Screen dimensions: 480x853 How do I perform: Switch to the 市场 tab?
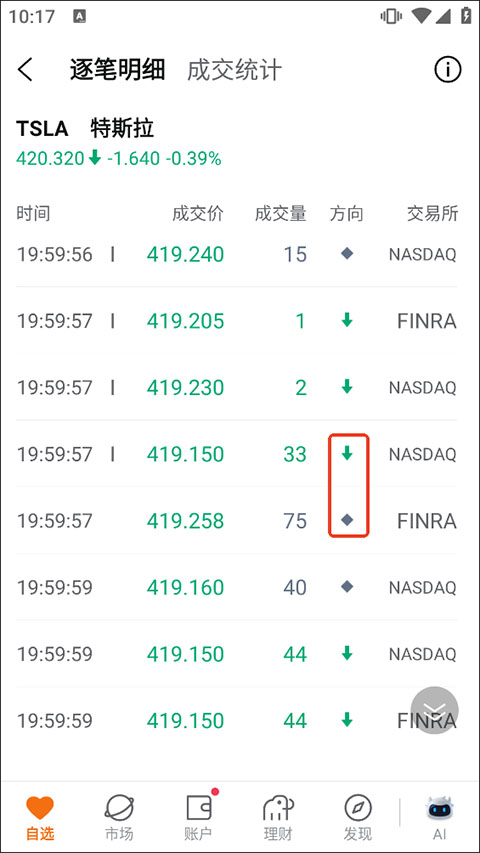(x=119, y=817)
